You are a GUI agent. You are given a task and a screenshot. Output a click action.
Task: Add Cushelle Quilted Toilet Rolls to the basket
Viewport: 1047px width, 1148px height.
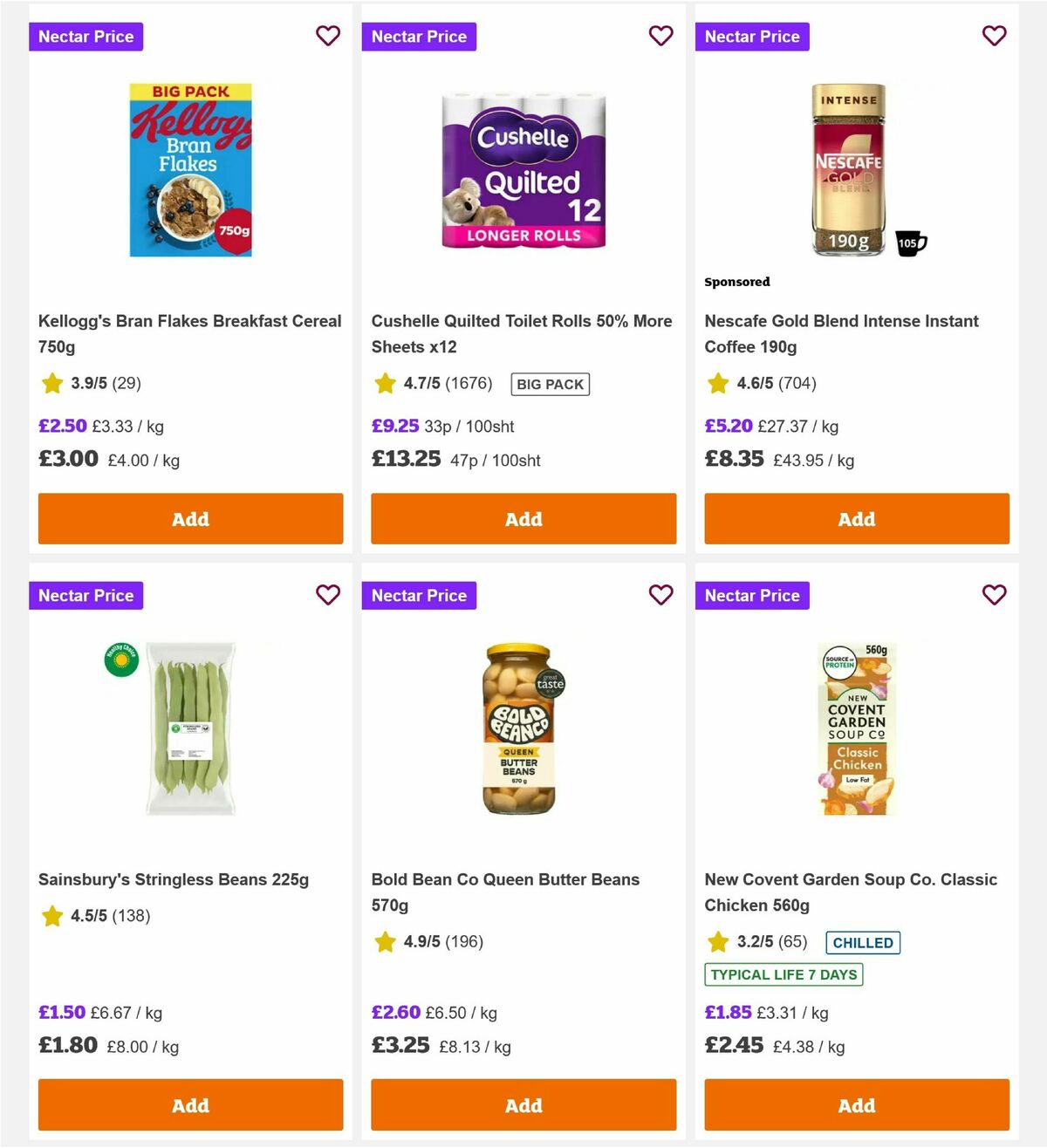(x=523, y=519)
